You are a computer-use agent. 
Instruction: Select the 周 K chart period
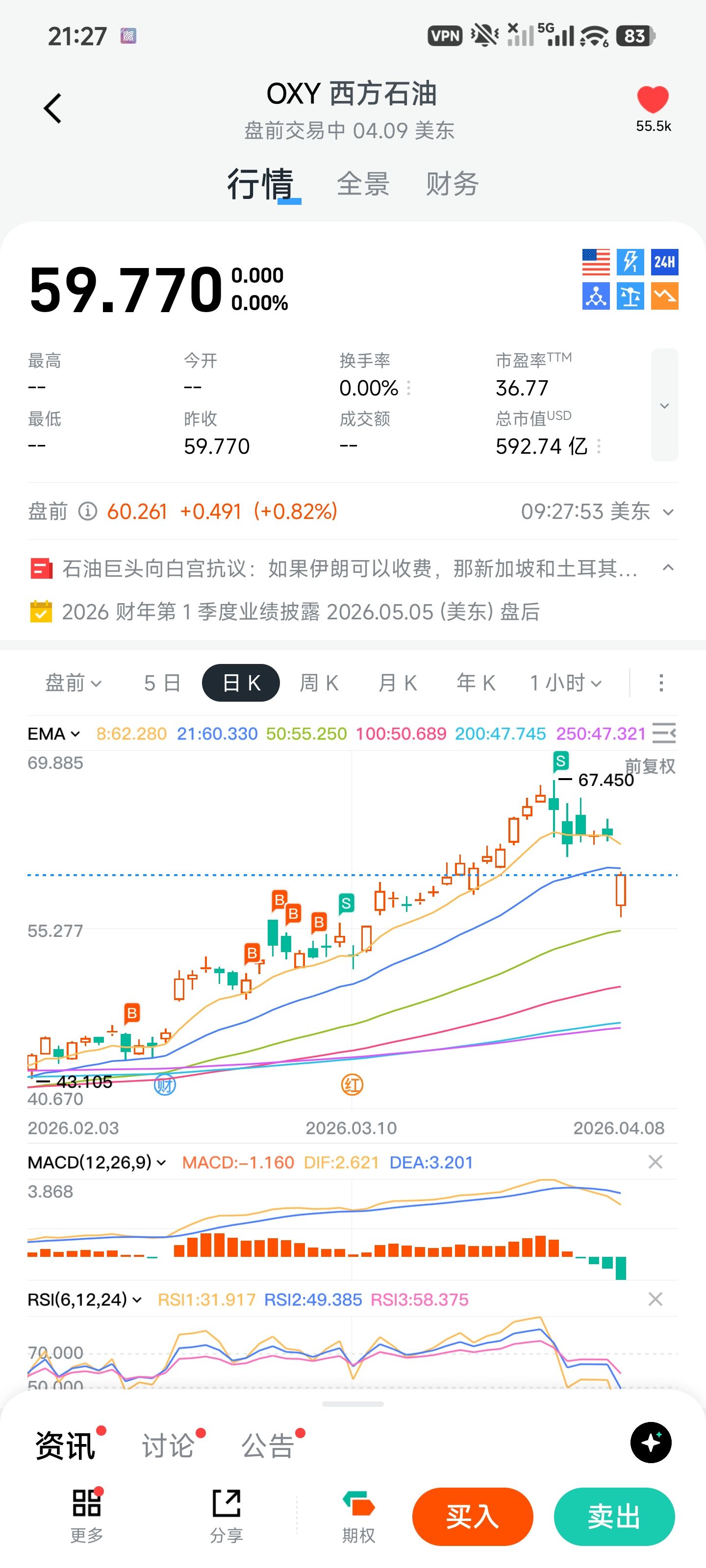(319, 683)
